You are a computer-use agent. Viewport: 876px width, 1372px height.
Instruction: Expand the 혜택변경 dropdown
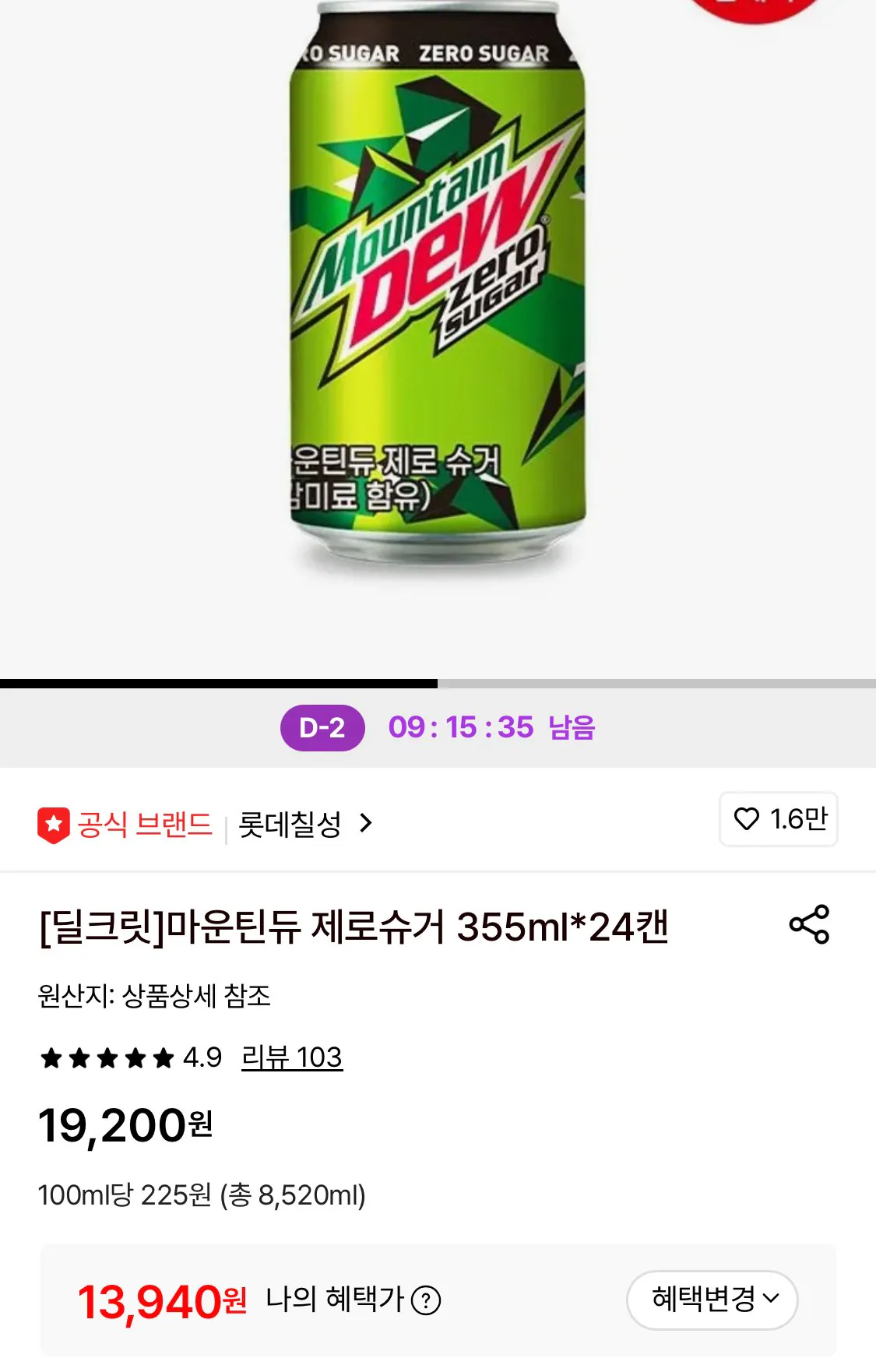(711, 1300)
